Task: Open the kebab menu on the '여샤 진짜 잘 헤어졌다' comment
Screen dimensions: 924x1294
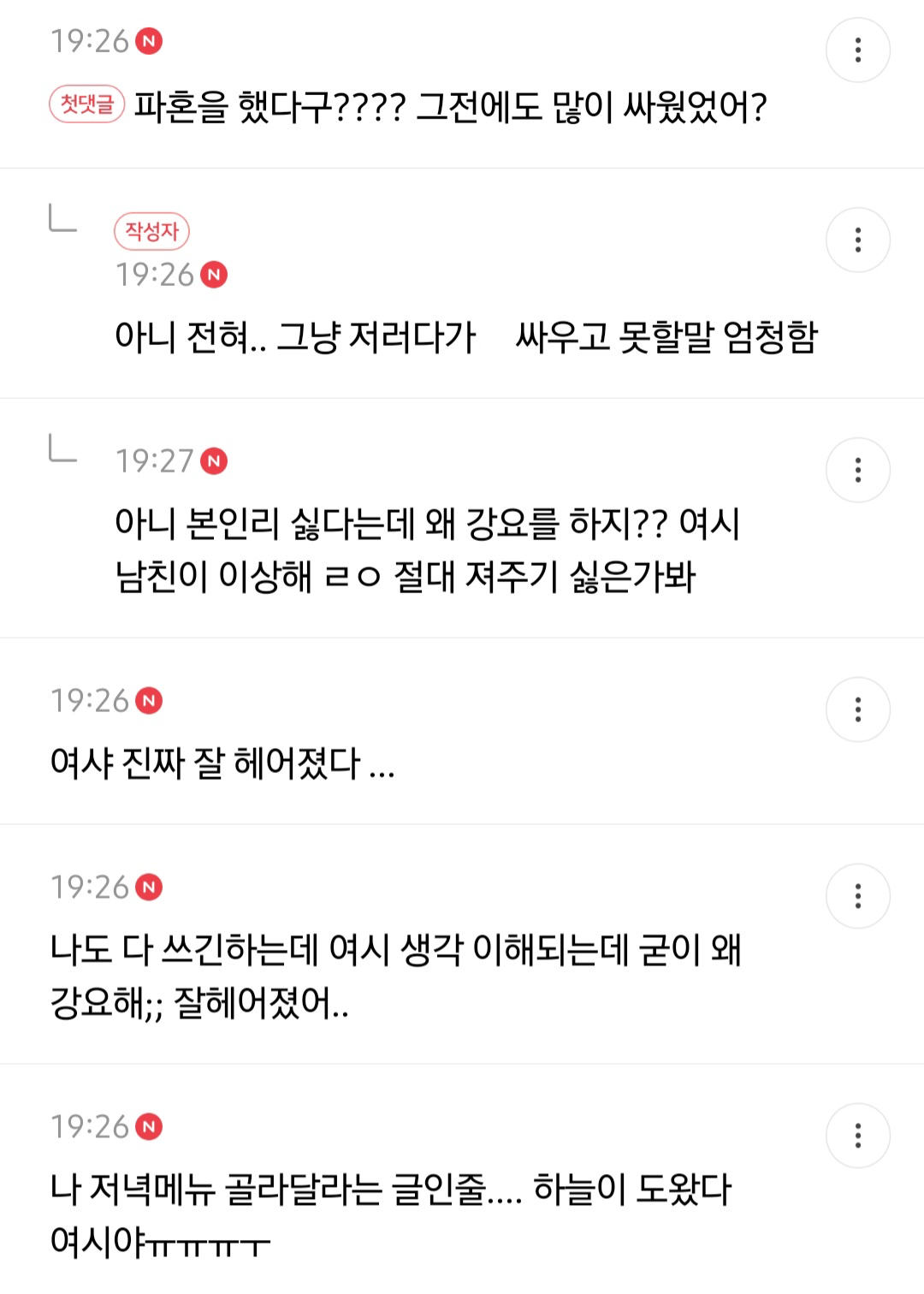Action: [856, 709]
